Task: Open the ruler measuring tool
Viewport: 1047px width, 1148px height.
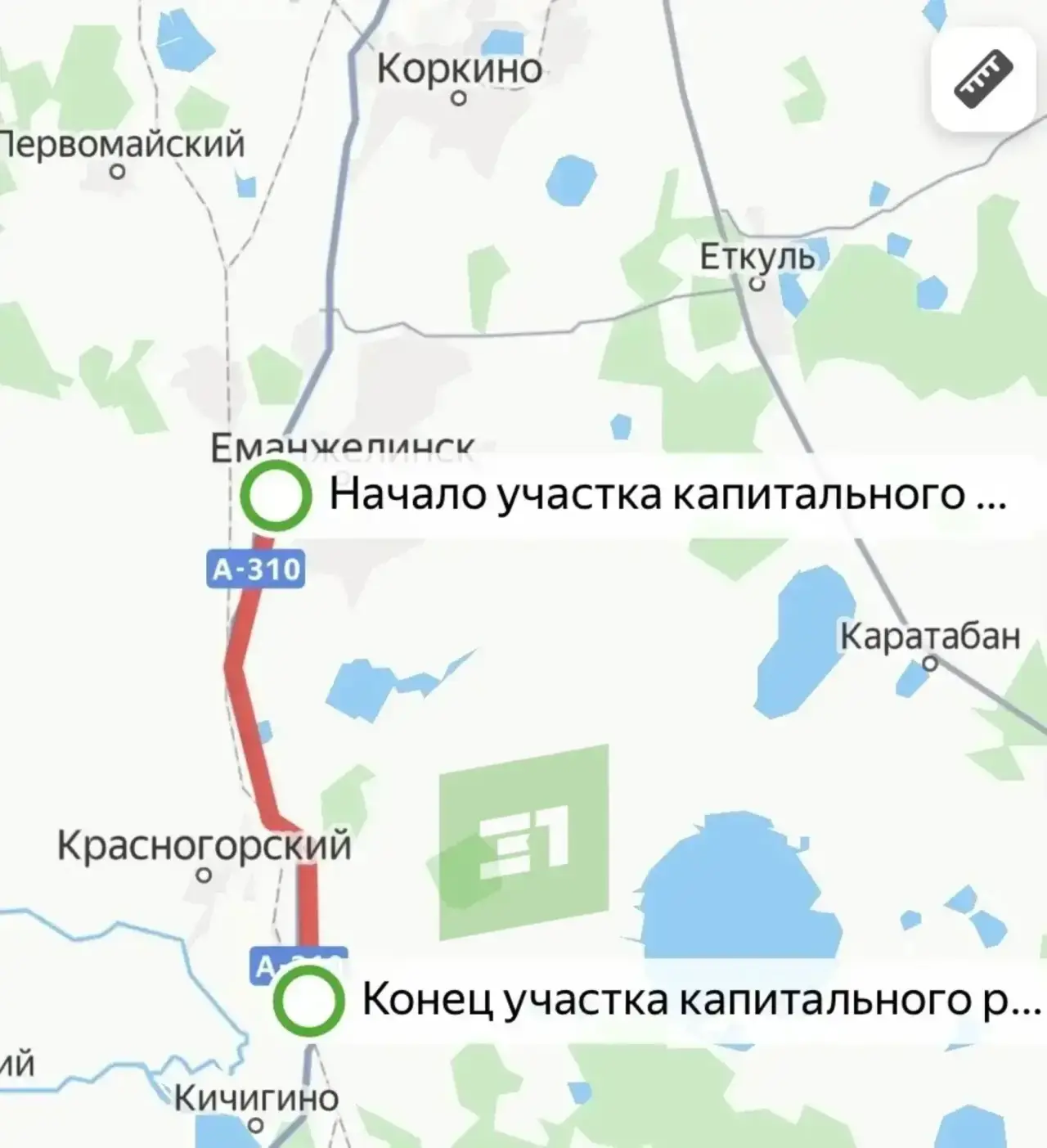Action: point(984,78)
